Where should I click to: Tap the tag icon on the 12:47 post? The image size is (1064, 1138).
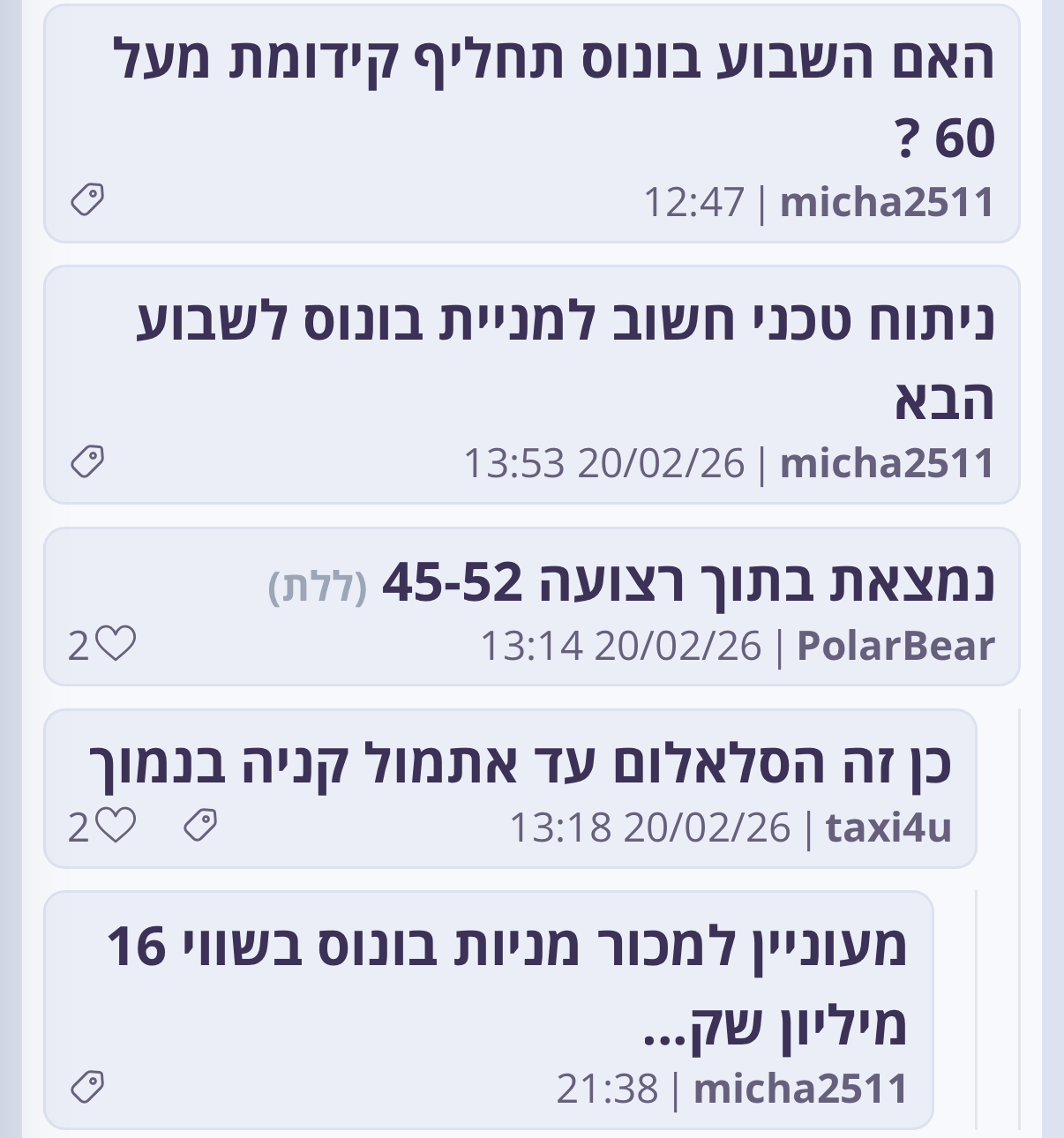[87, 200]
